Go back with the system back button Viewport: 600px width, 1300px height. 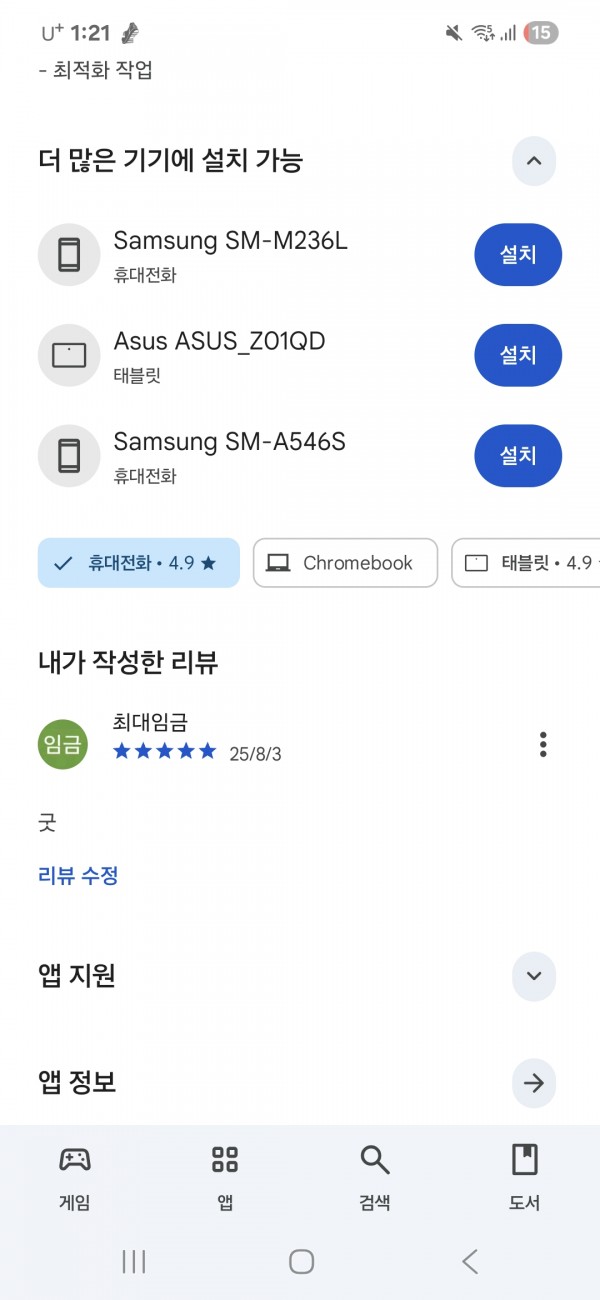tap(469, 1262)
